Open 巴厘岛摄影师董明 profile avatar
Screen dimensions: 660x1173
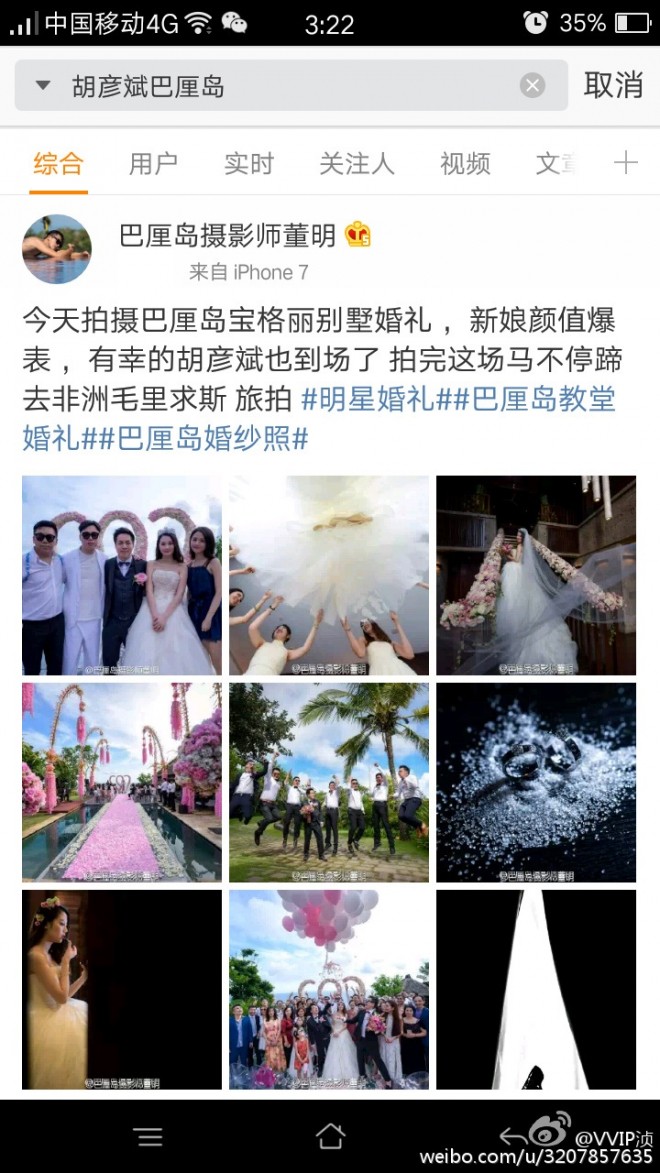57,249
